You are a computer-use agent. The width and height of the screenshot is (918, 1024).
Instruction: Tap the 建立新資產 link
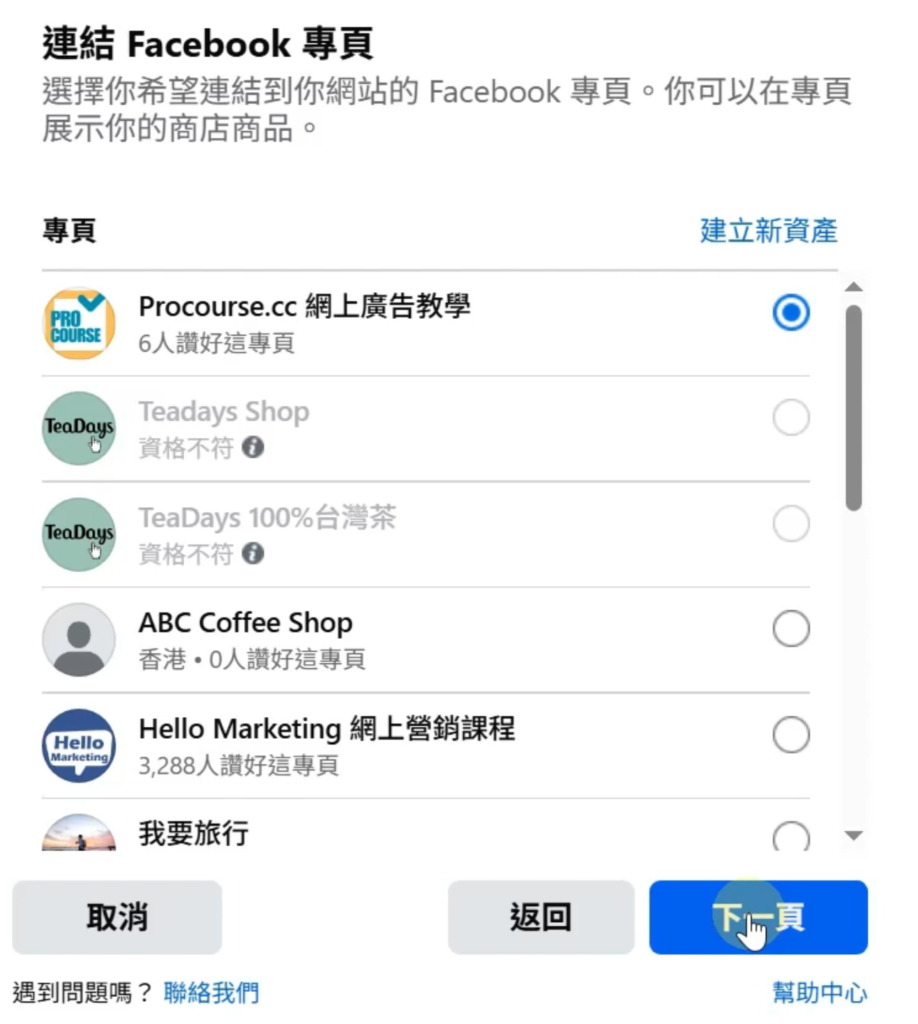768,231
